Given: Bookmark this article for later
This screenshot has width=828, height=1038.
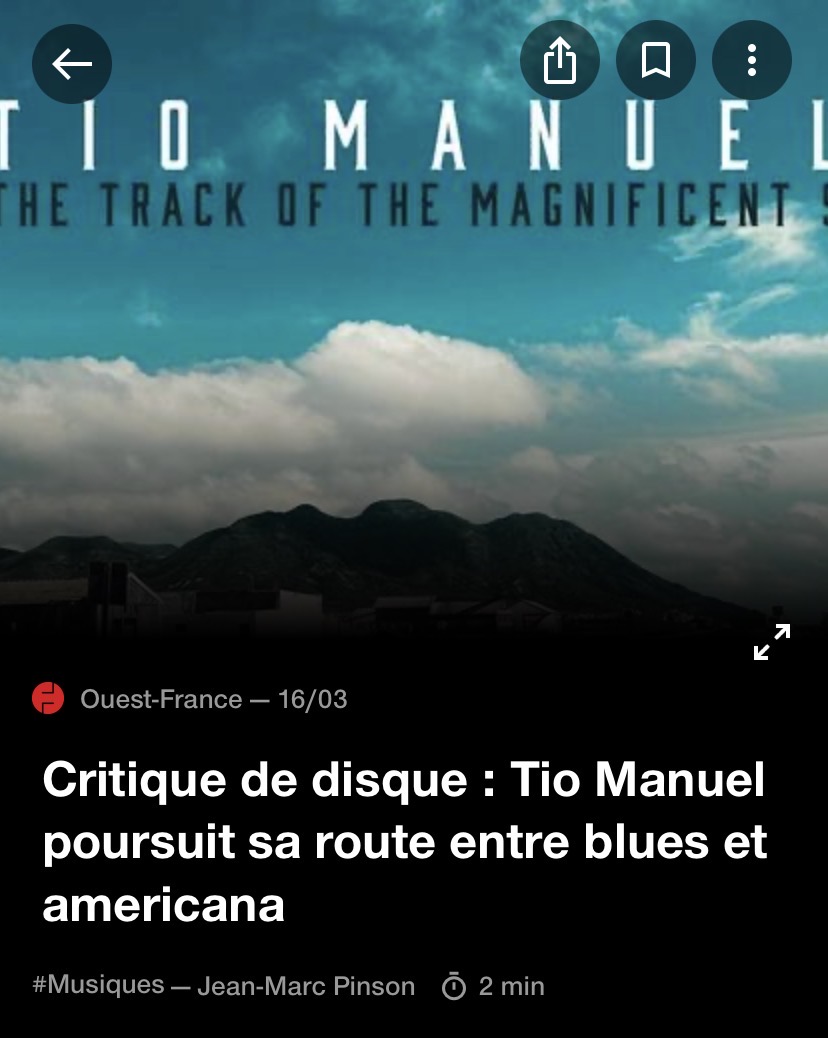Looking at the screenshot, I should pyautogui.click(x=656, y=61).
